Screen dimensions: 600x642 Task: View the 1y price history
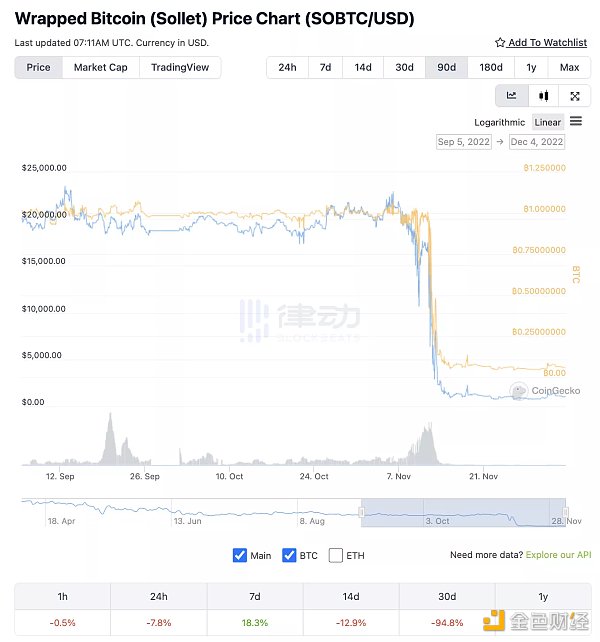point(530,67)
